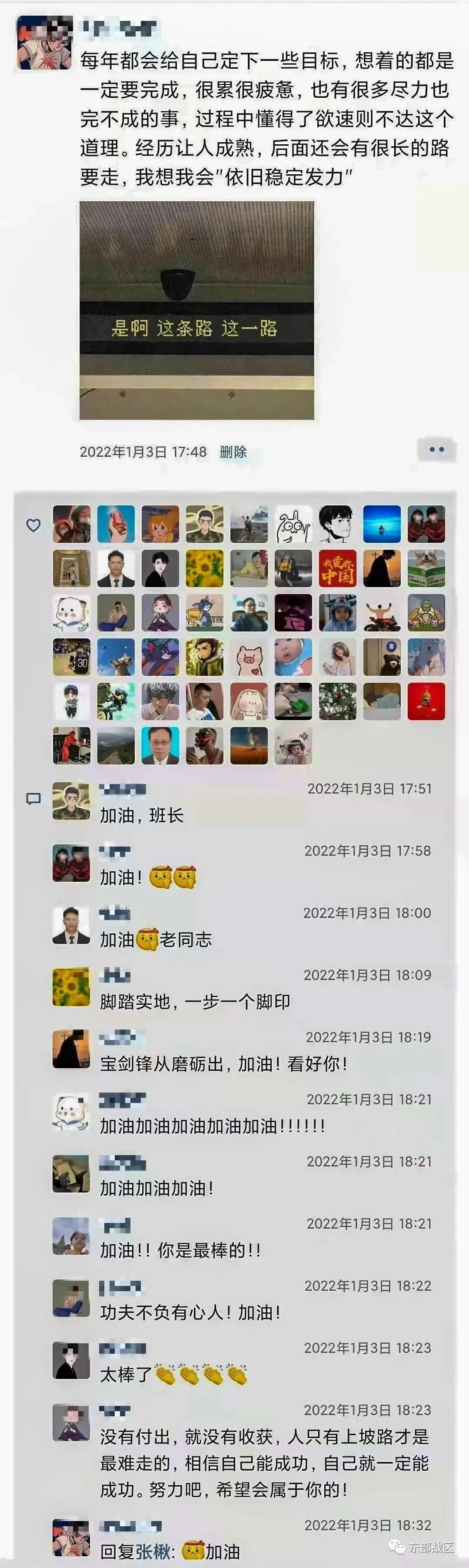
Task: Open the two-dot like/comment menu
Action: click(436, 450)
